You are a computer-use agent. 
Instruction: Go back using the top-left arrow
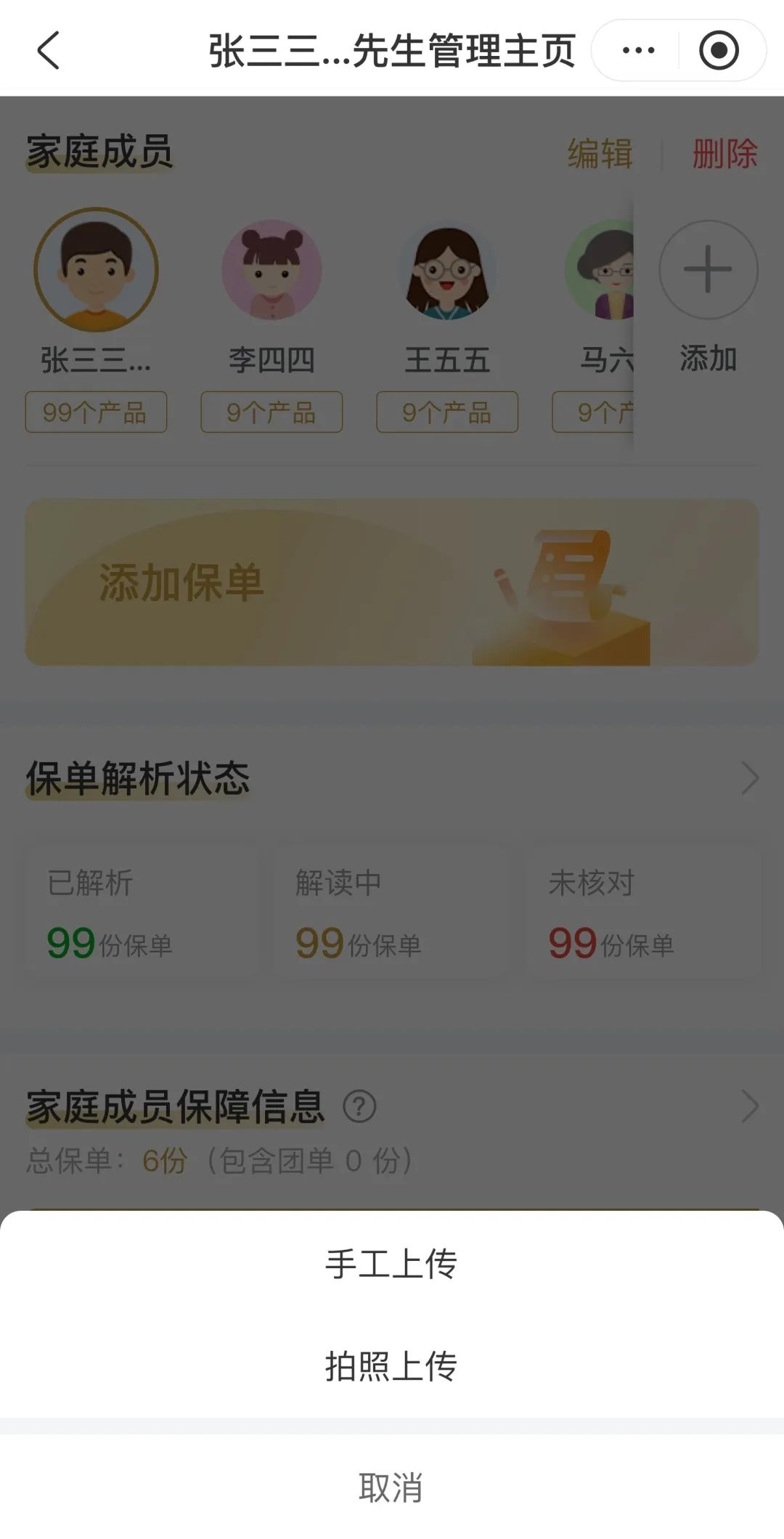point(49,51)
